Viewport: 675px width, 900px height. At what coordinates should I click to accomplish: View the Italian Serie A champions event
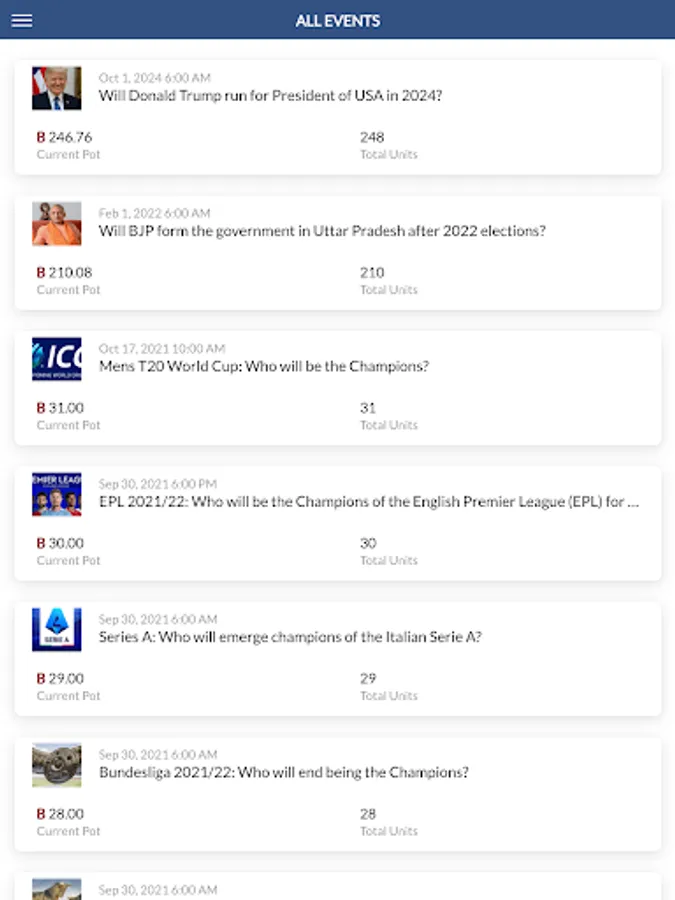point(290,637)
